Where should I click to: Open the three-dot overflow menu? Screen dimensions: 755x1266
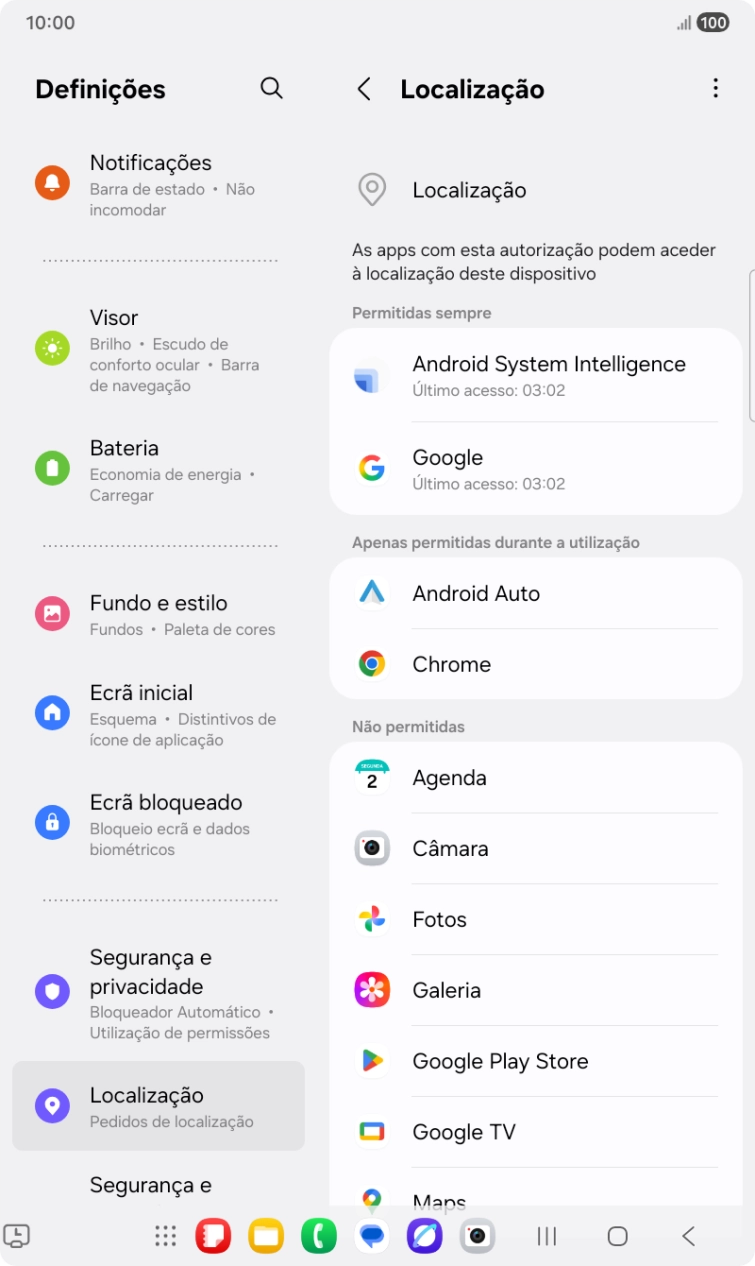point(716,88)
